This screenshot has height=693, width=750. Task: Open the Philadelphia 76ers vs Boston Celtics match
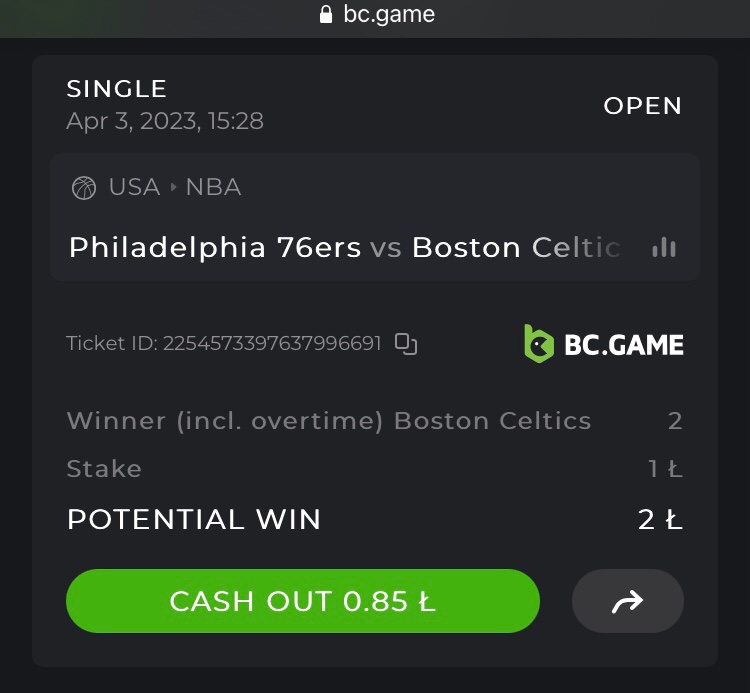coord(344,247)
